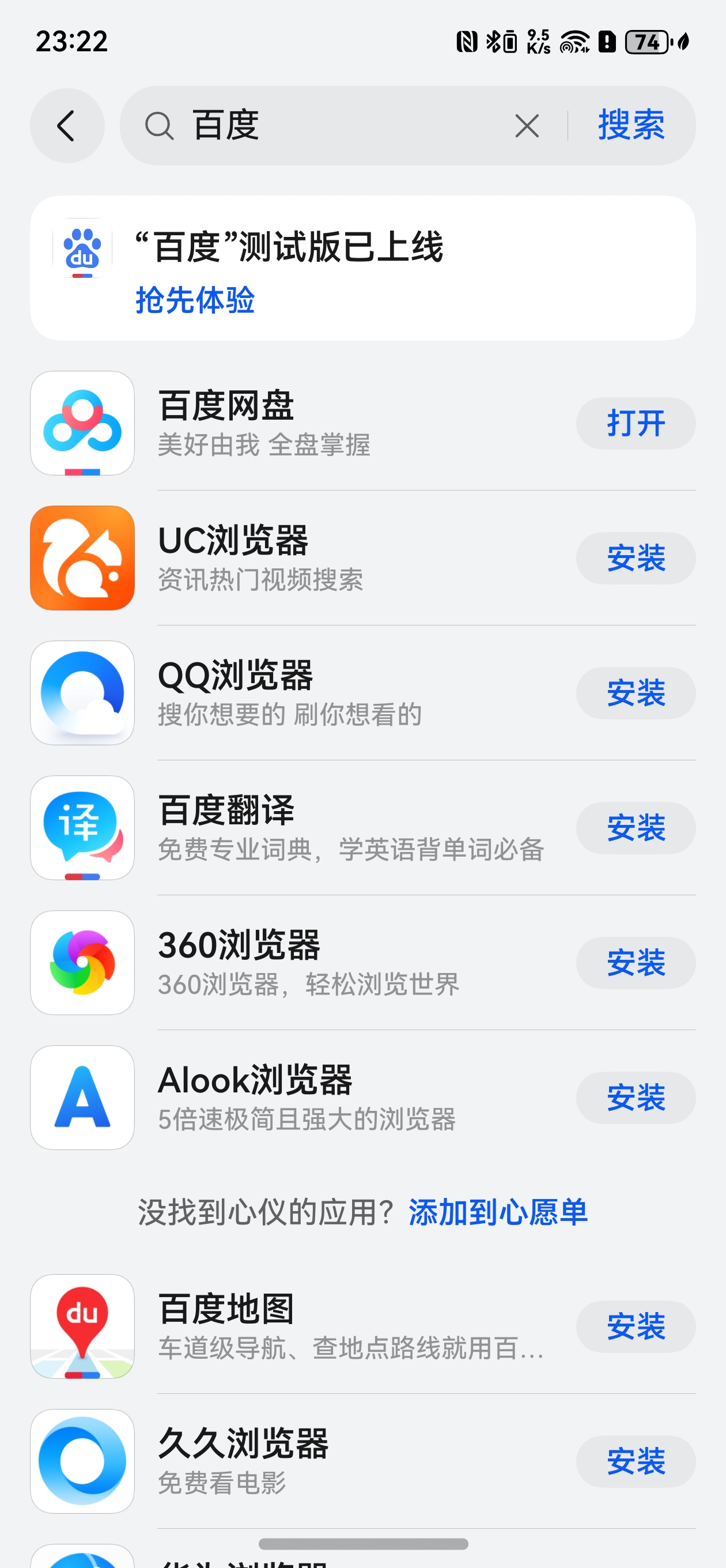View 百度网盘 app details
Screen dimensions: 726x1568
coord(302,423)
